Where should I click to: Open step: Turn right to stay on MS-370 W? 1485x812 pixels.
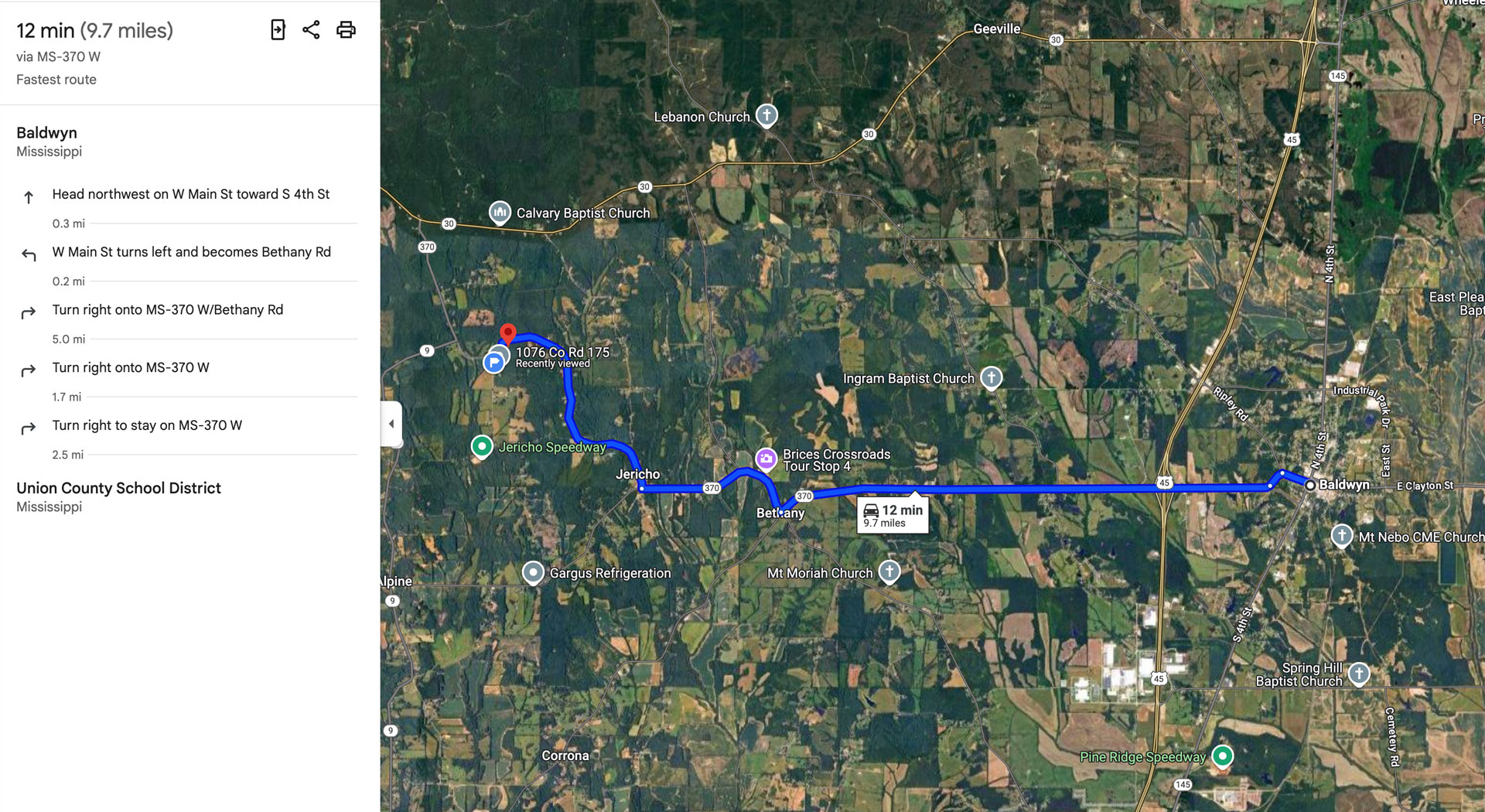click(x=147, y=426)
